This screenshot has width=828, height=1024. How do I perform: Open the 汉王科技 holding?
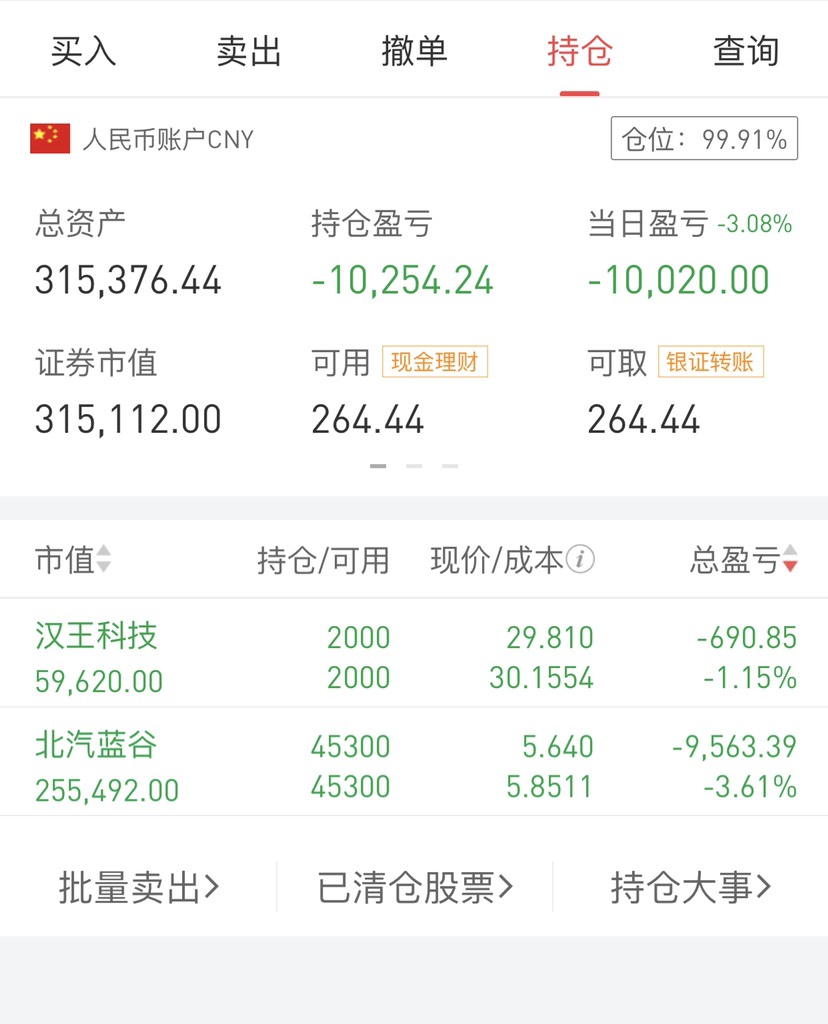(x=96, y=637)
